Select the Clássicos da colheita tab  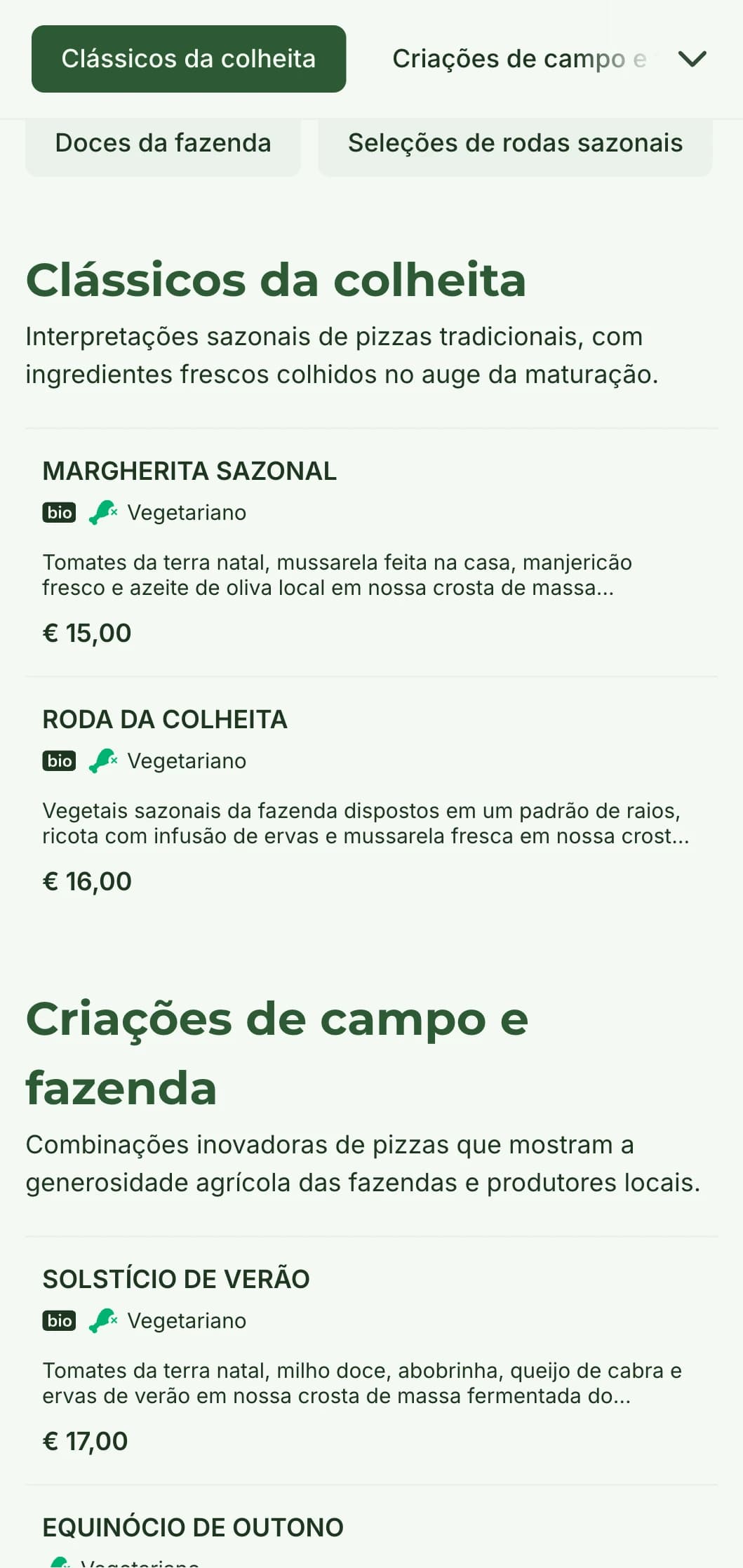tap(188, 59)
